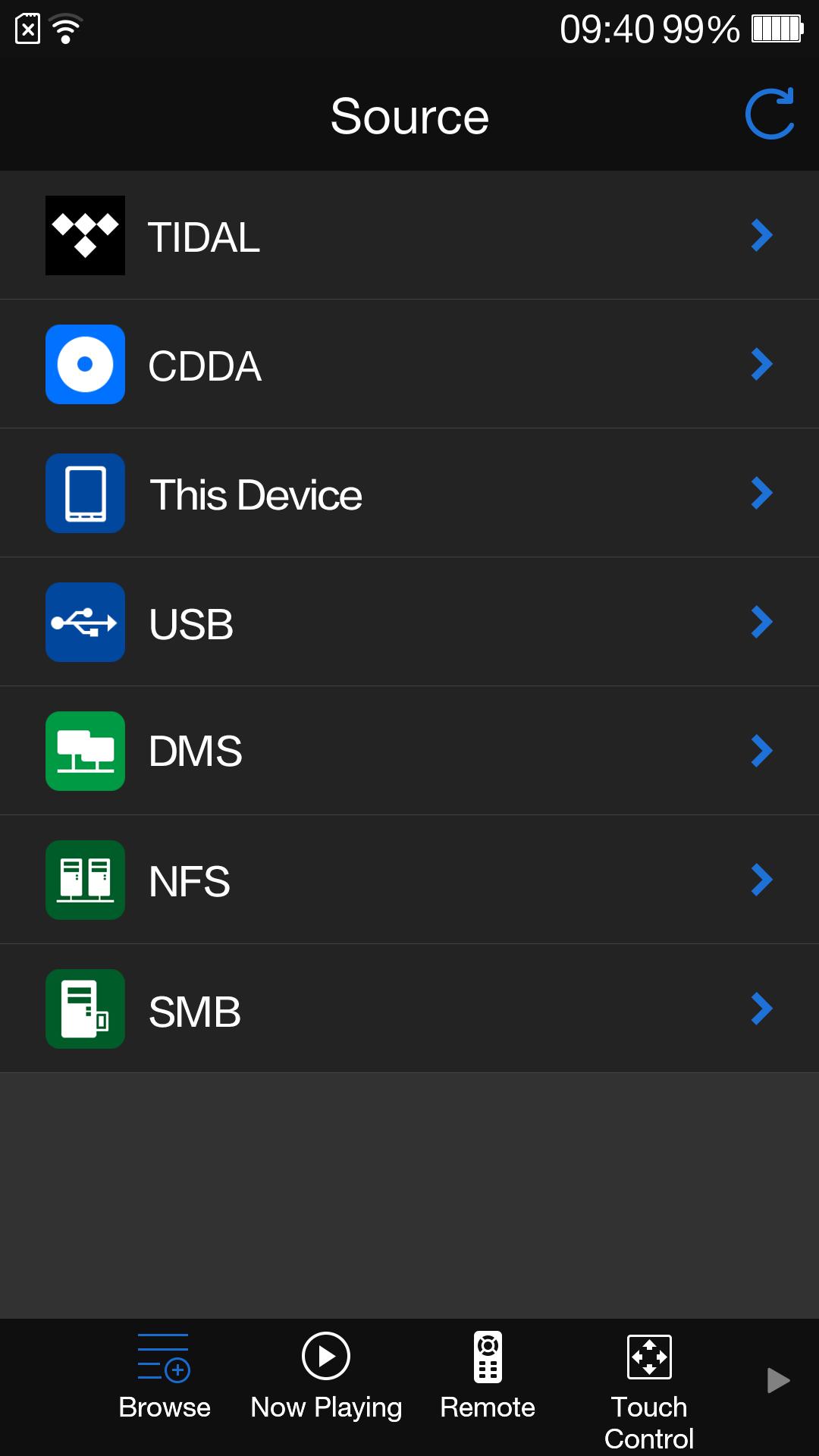The width and height of the screenshot is (819, 1456).
Task: Select the NFS servers icon
Action: click(85, 880)
